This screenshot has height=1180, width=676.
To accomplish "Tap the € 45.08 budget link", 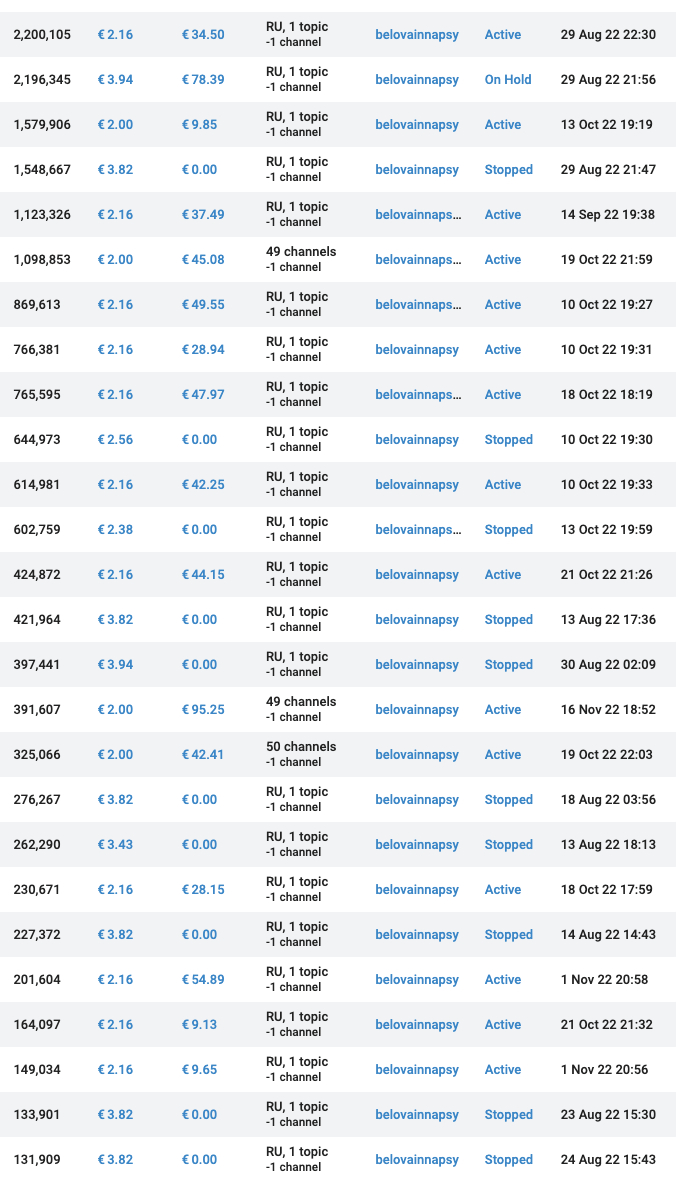I will 203,260.
